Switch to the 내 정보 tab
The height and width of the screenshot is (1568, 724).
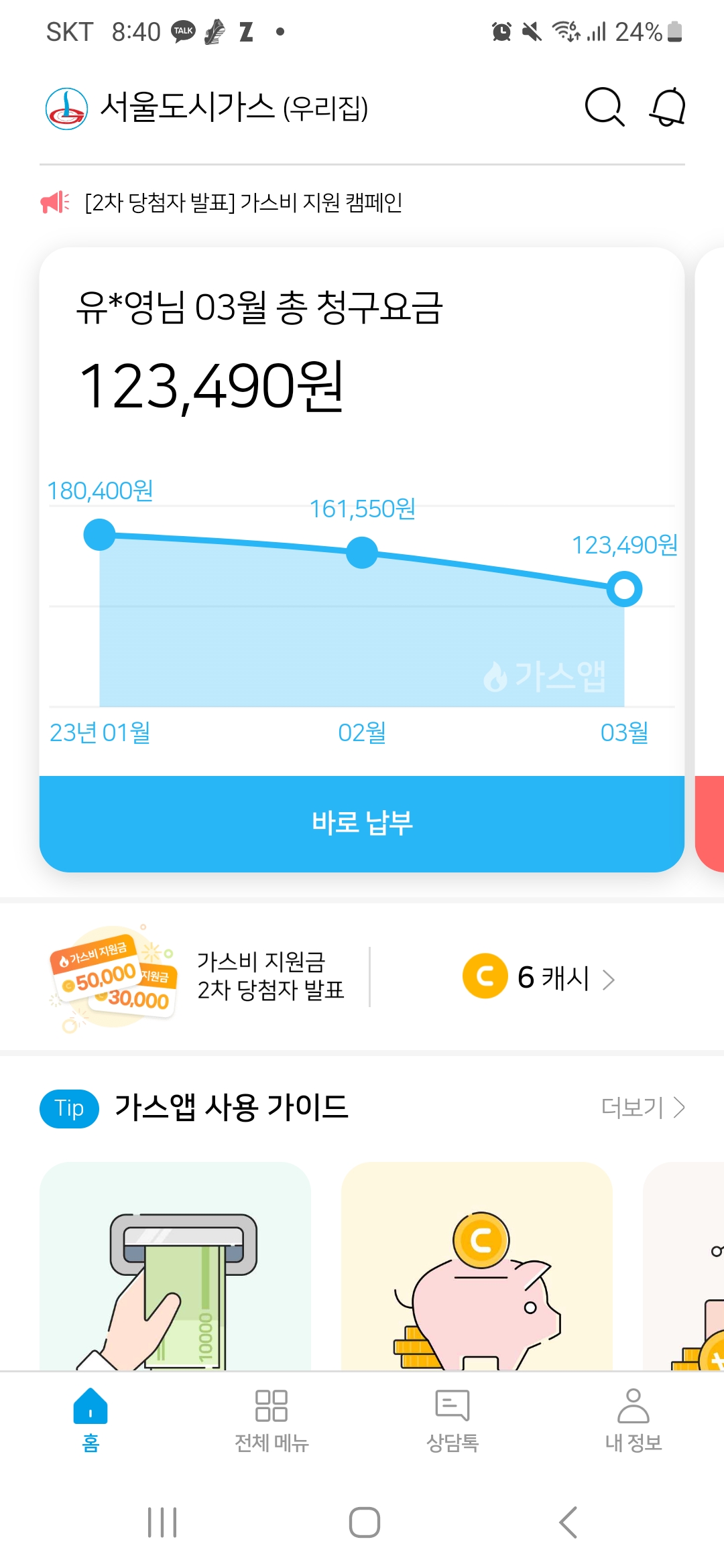(x=633, y=1419)
